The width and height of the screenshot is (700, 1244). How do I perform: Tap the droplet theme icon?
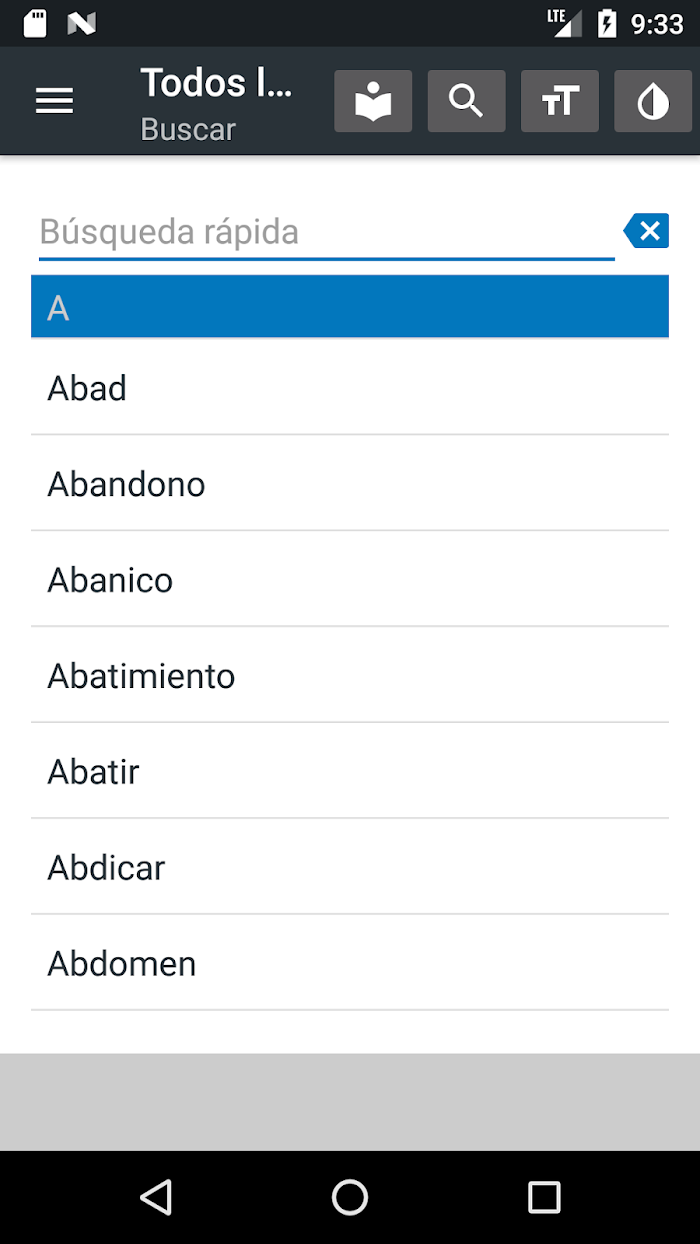click(653, 101)
